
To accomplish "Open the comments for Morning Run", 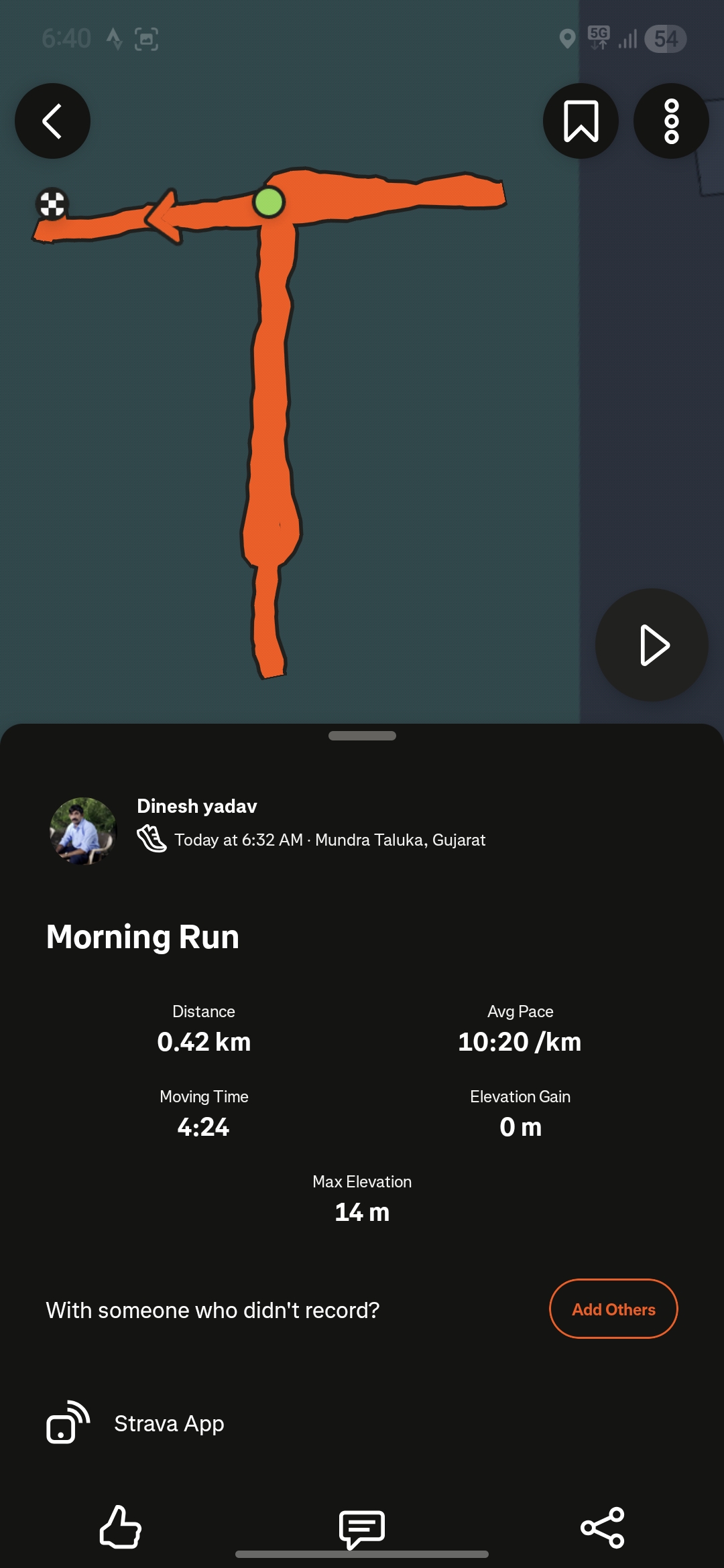I will 362,1528.
